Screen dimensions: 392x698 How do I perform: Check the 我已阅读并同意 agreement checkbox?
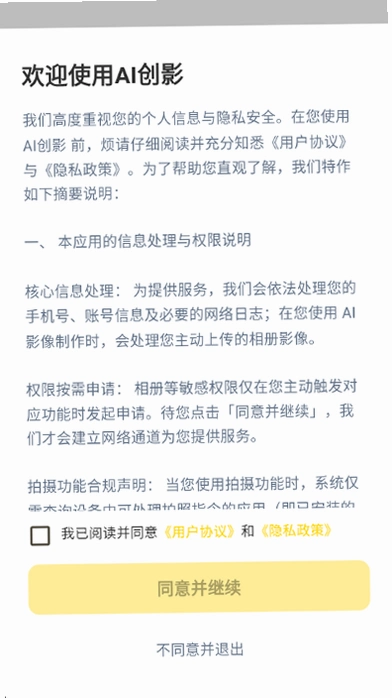pos(40,536)
